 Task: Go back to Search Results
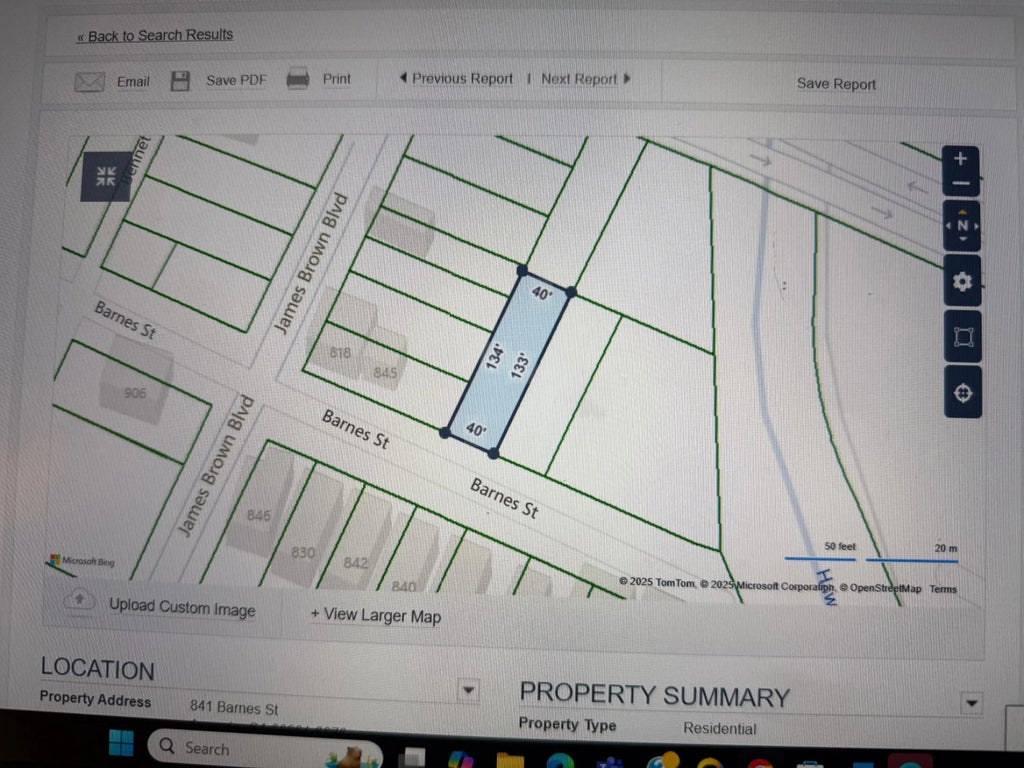[155, 35]
